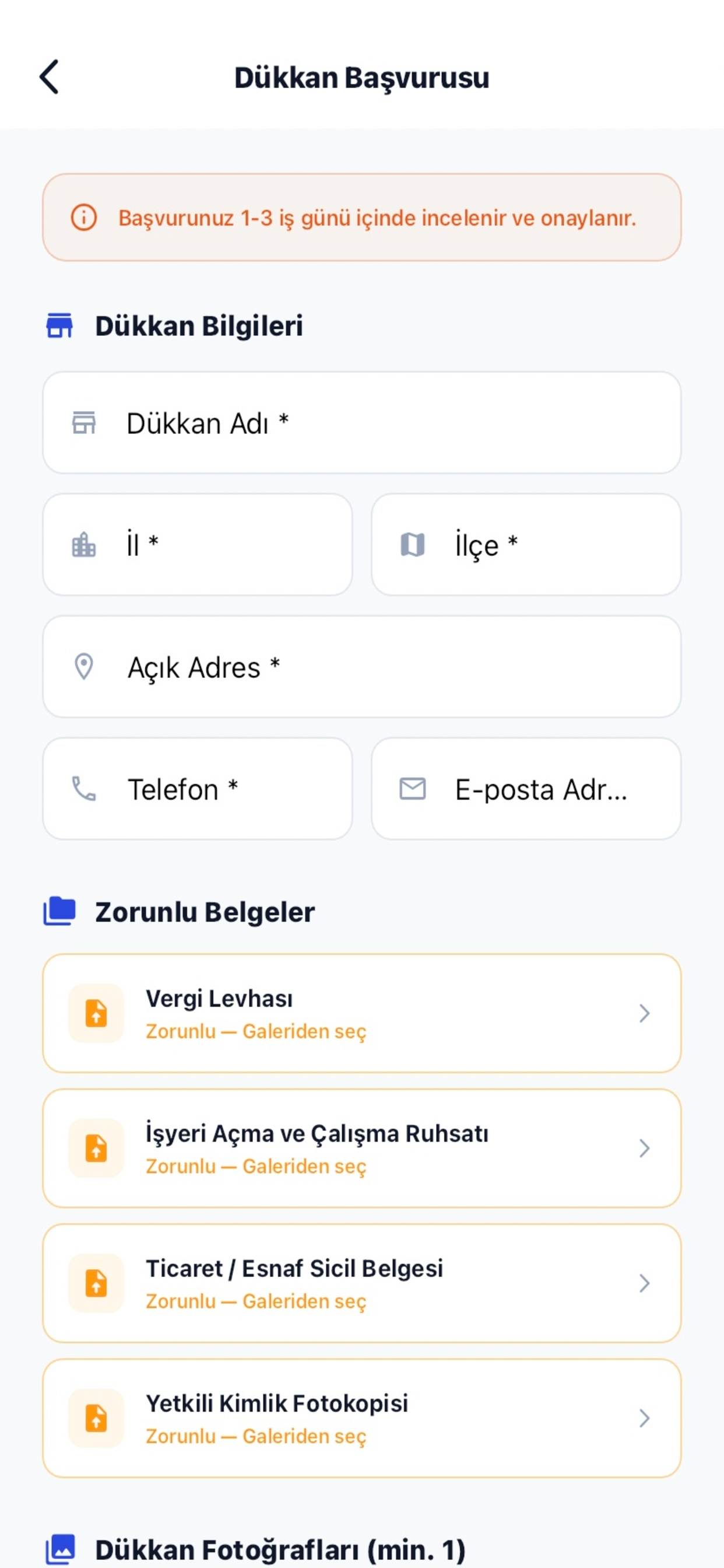Select Yetkili Kimlik Fotokopisi from gallery
724x1568 pixels.
[361, 1418]
